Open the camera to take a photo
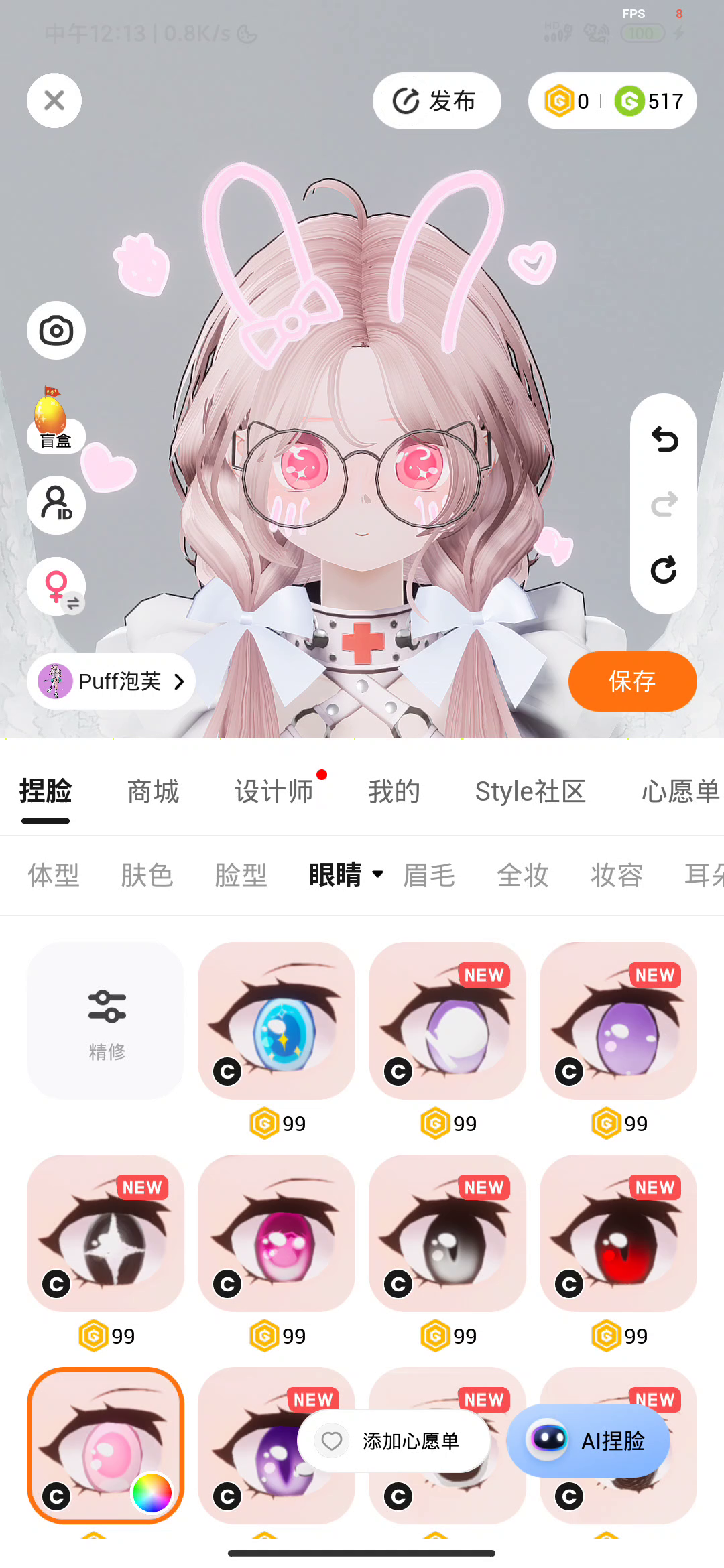The width and height of the screenshot is (724, 1568). (x=56, y=330)
